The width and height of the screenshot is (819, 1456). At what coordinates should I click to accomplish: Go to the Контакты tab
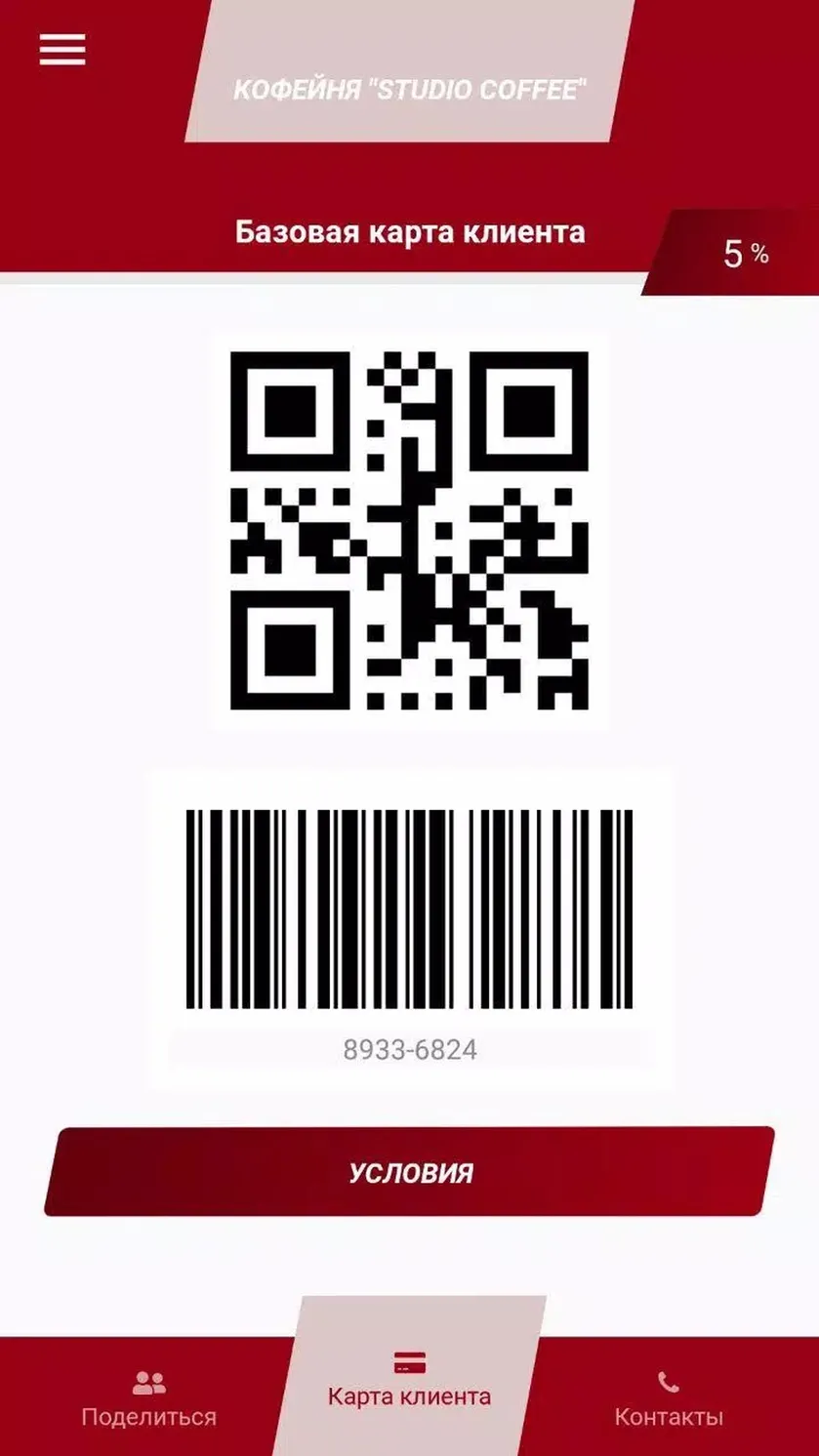669,1399
